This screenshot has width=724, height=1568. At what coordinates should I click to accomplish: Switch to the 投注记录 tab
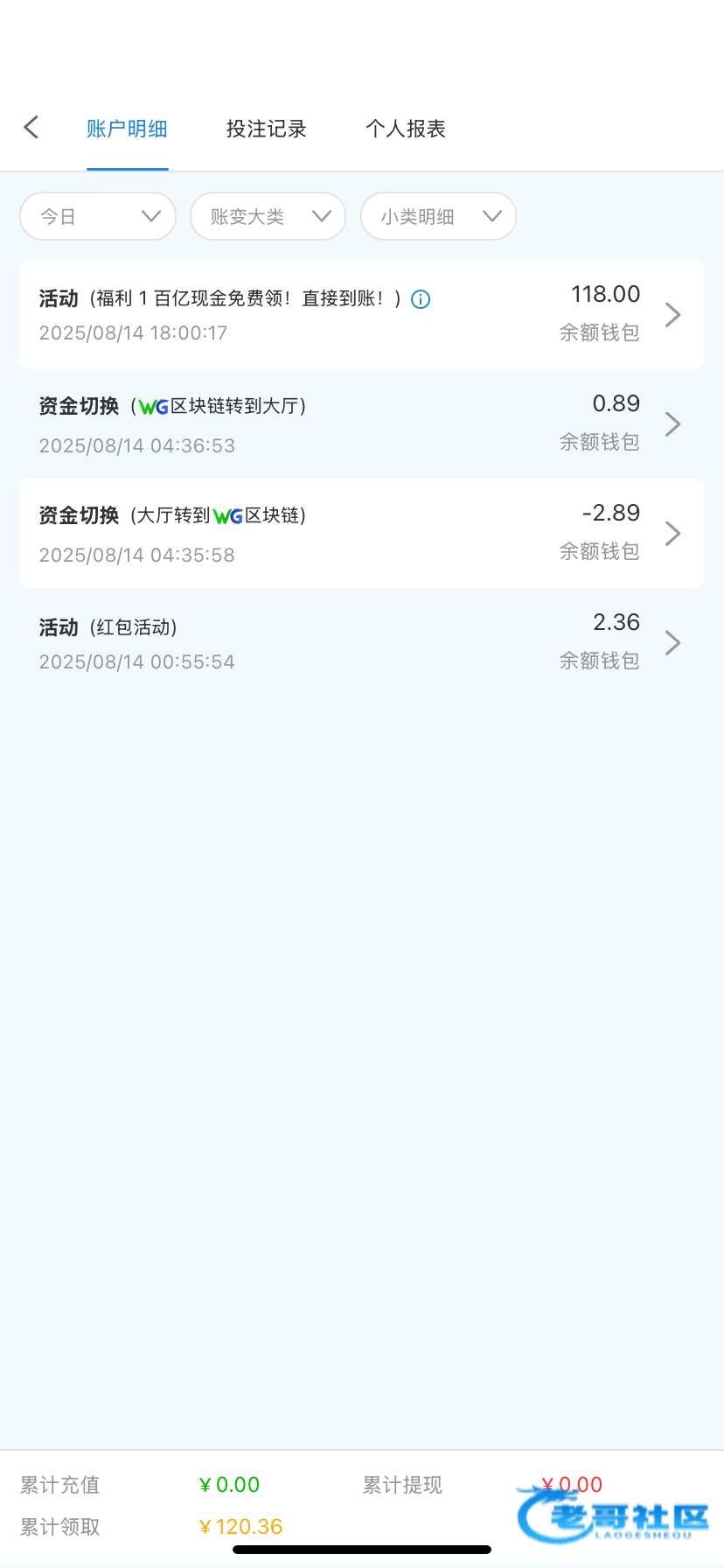pos(267,129)
